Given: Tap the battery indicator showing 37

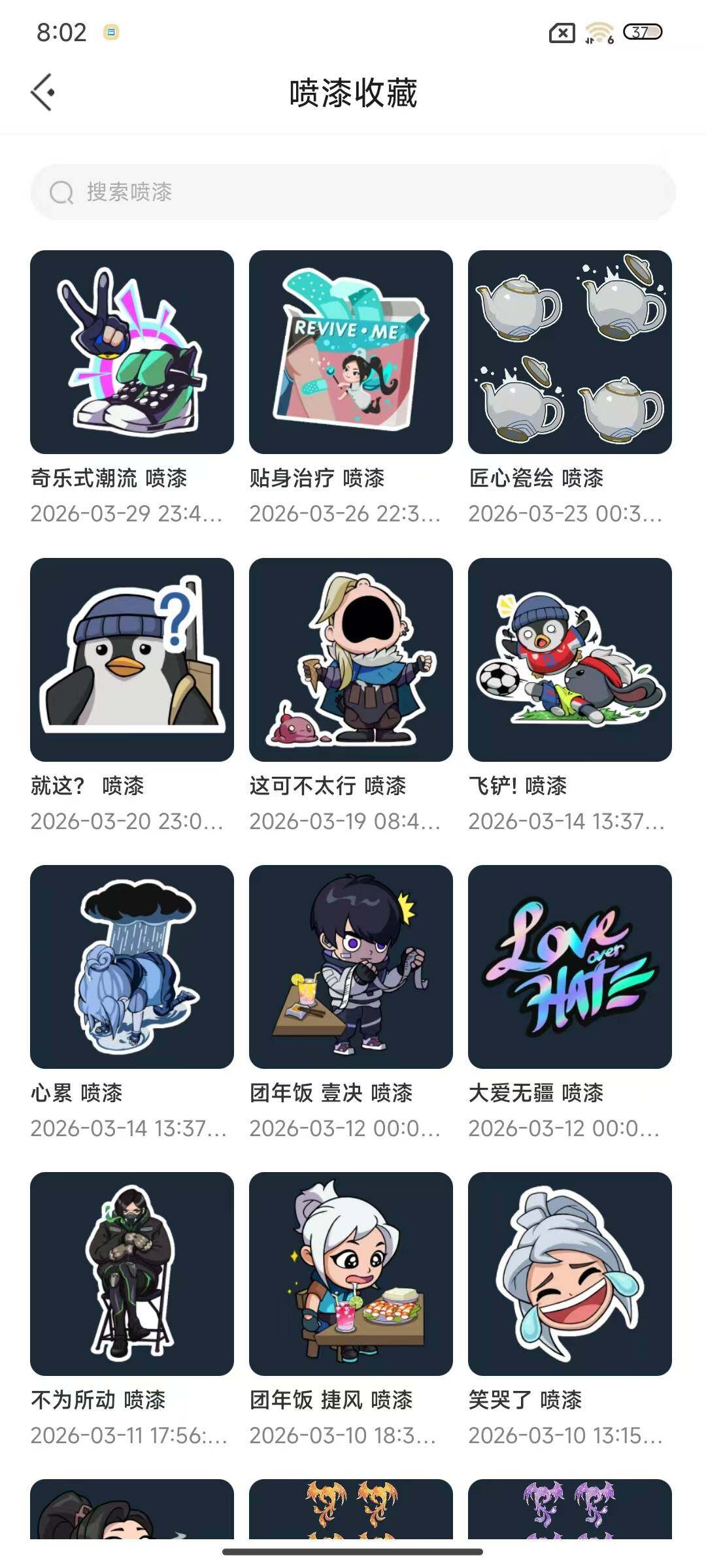Looking at the screenshot, I should coord(642,32).
